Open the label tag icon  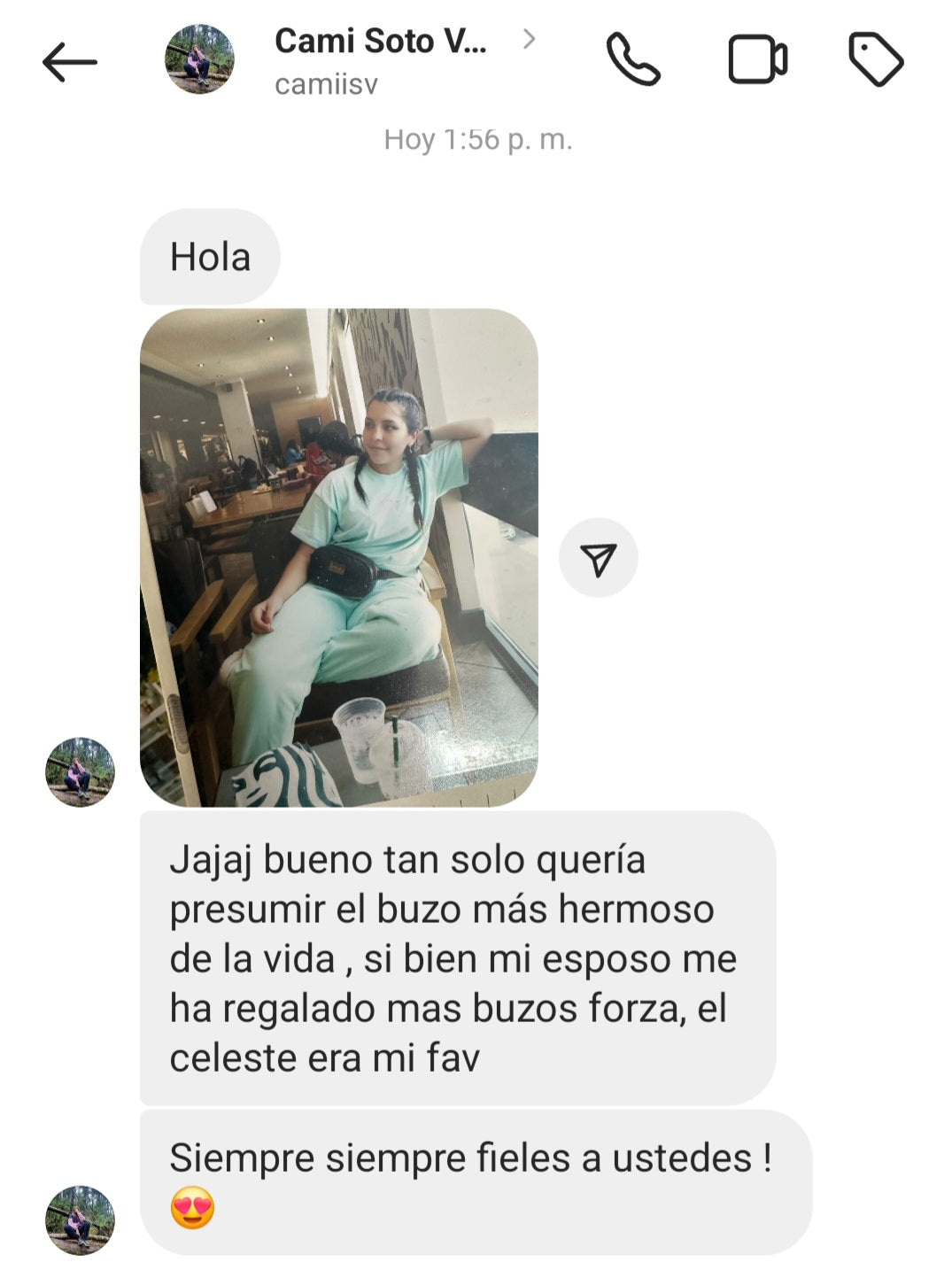(875, 60)
